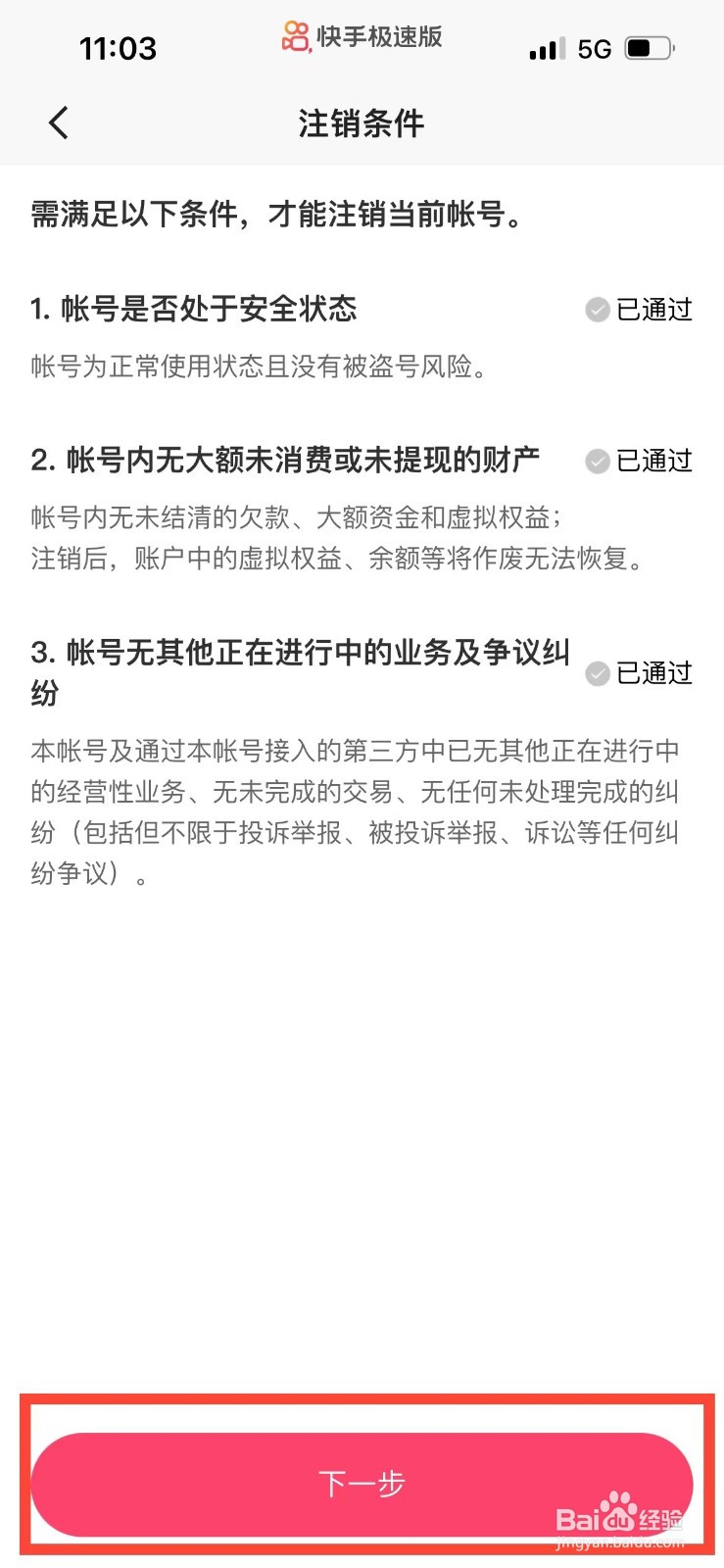Open the status bar clock 11:03
Screen dimensions: 724x1568
pos(118,48)
